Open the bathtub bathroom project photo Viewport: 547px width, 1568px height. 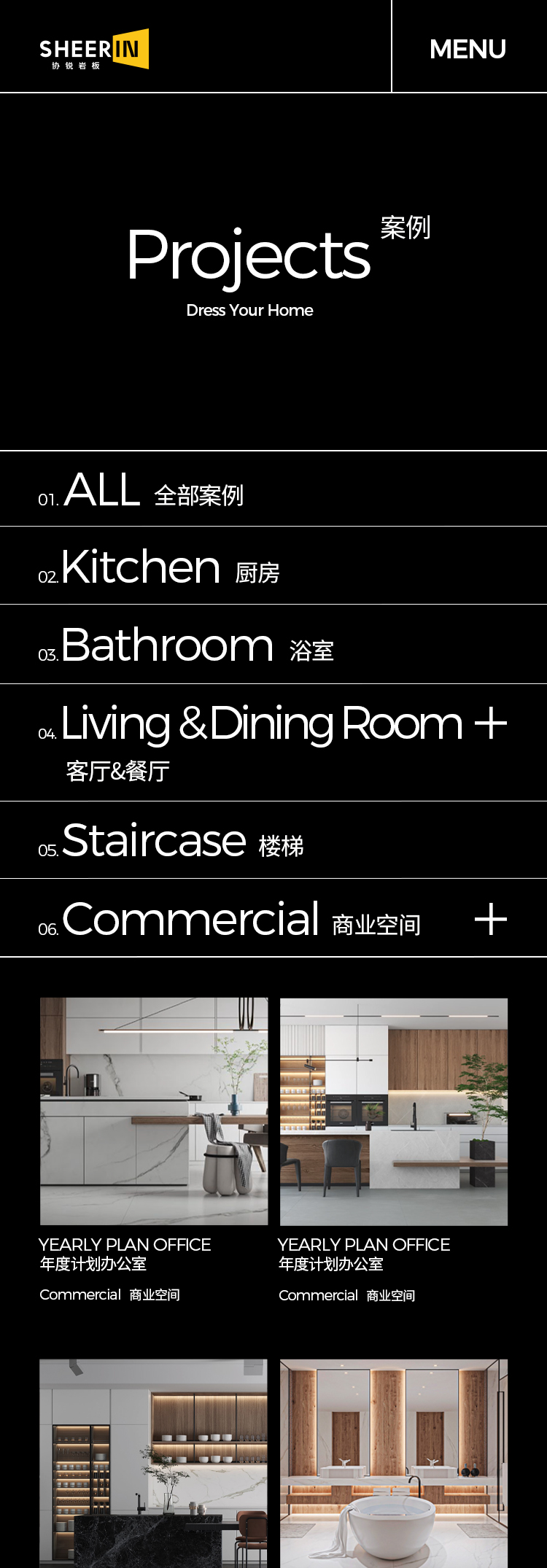pyautogui.click(x=394, y=1462)
